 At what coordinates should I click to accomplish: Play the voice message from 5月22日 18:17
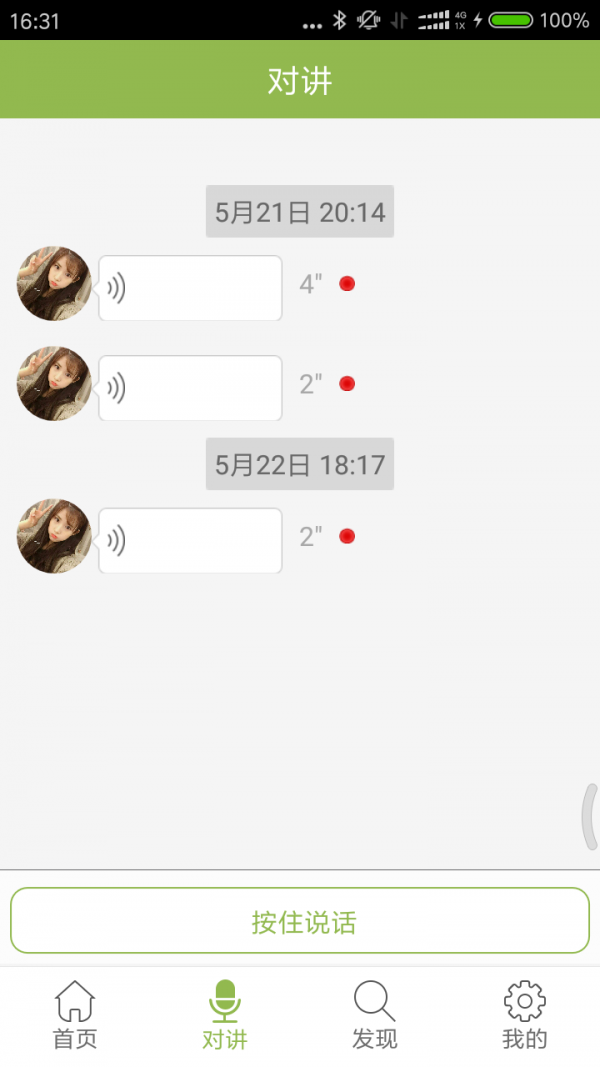tap(190, 540)
